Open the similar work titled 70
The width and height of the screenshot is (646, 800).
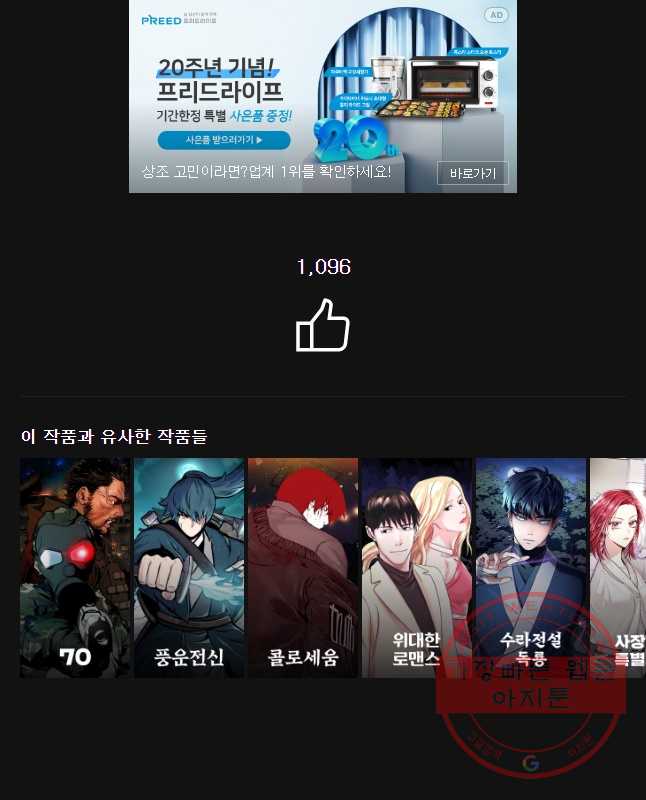click(x=75, y=567)
